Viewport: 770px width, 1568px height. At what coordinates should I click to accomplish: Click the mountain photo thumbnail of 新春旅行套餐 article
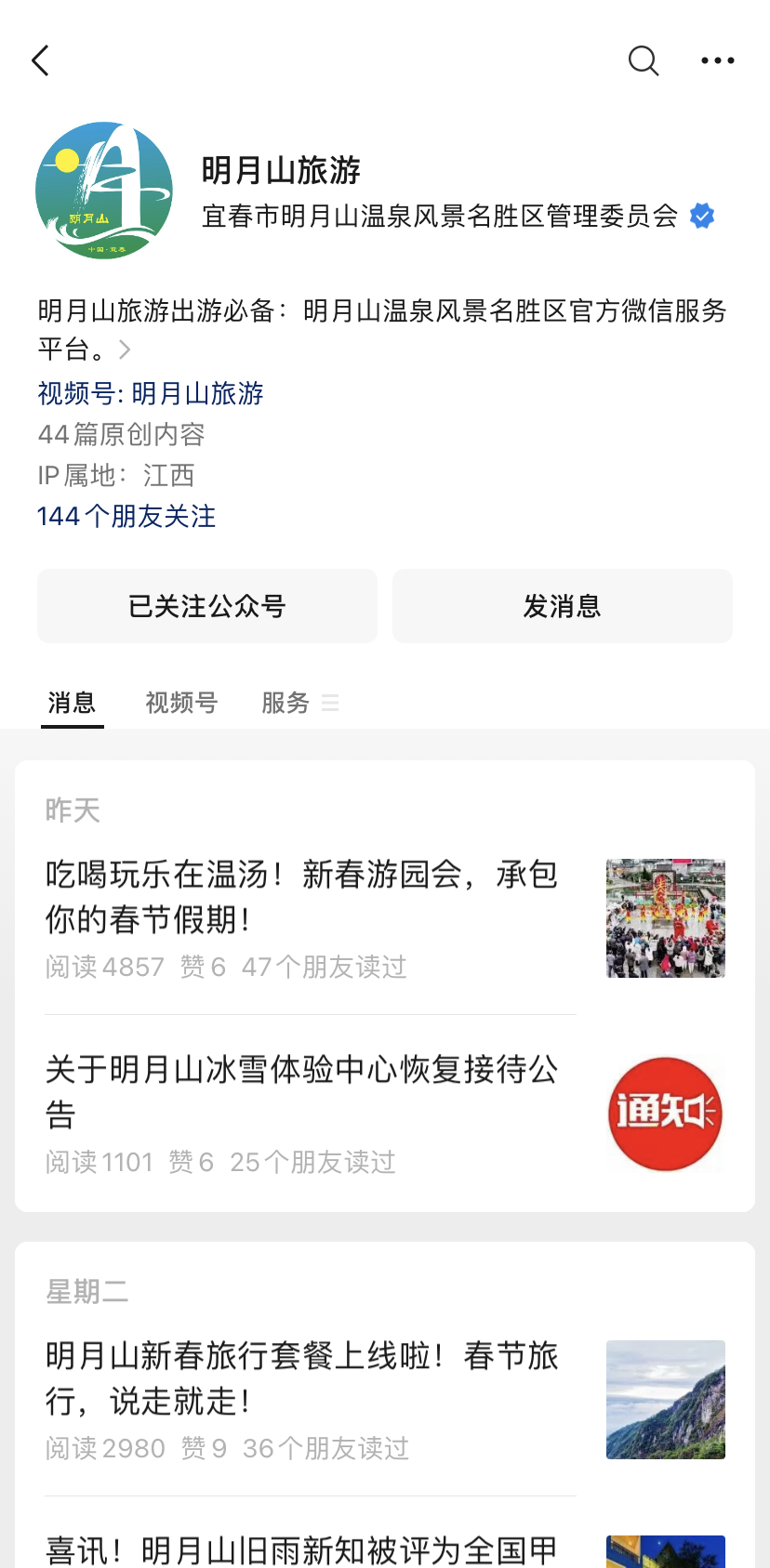(x=665, y=1399)
